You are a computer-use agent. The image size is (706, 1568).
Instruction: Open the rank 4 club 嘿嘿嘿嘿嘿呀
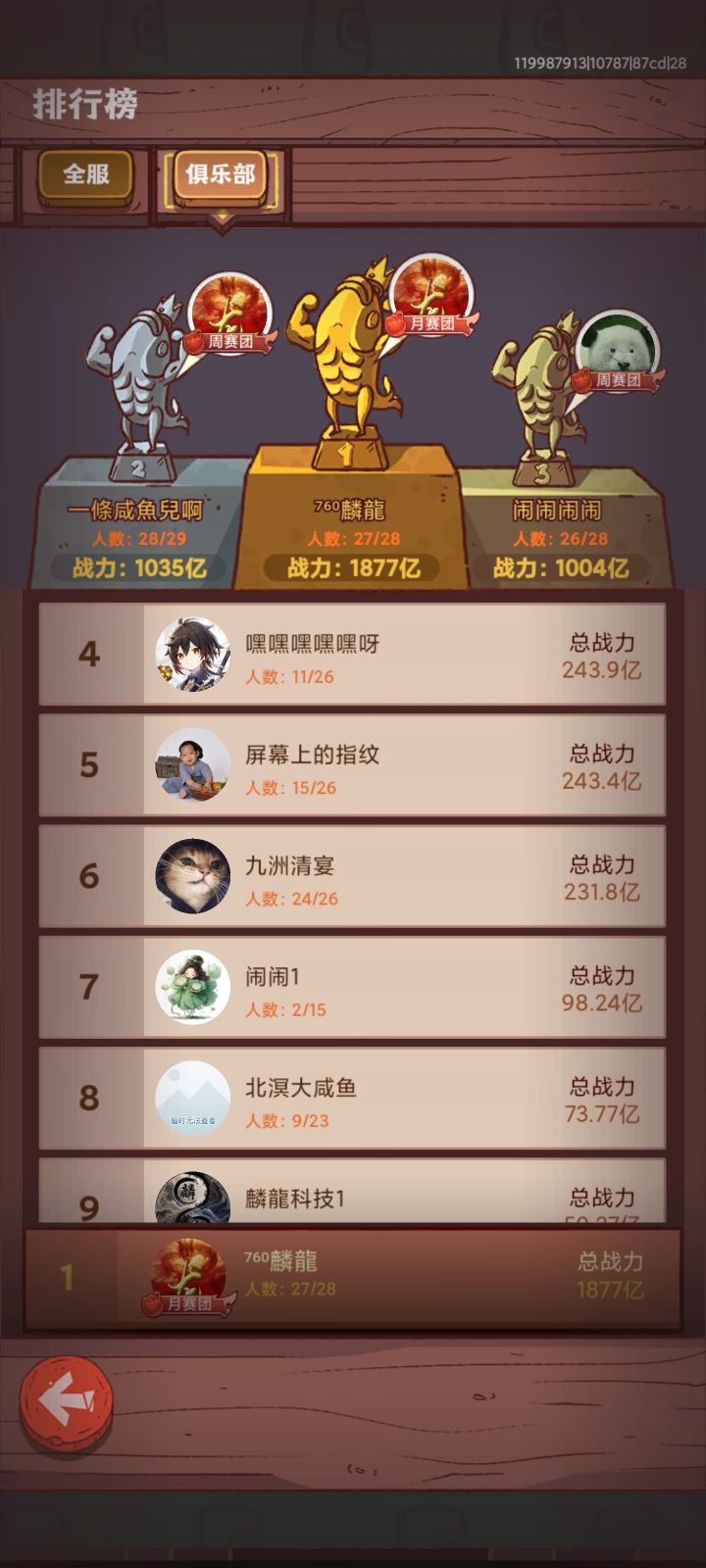352,655
